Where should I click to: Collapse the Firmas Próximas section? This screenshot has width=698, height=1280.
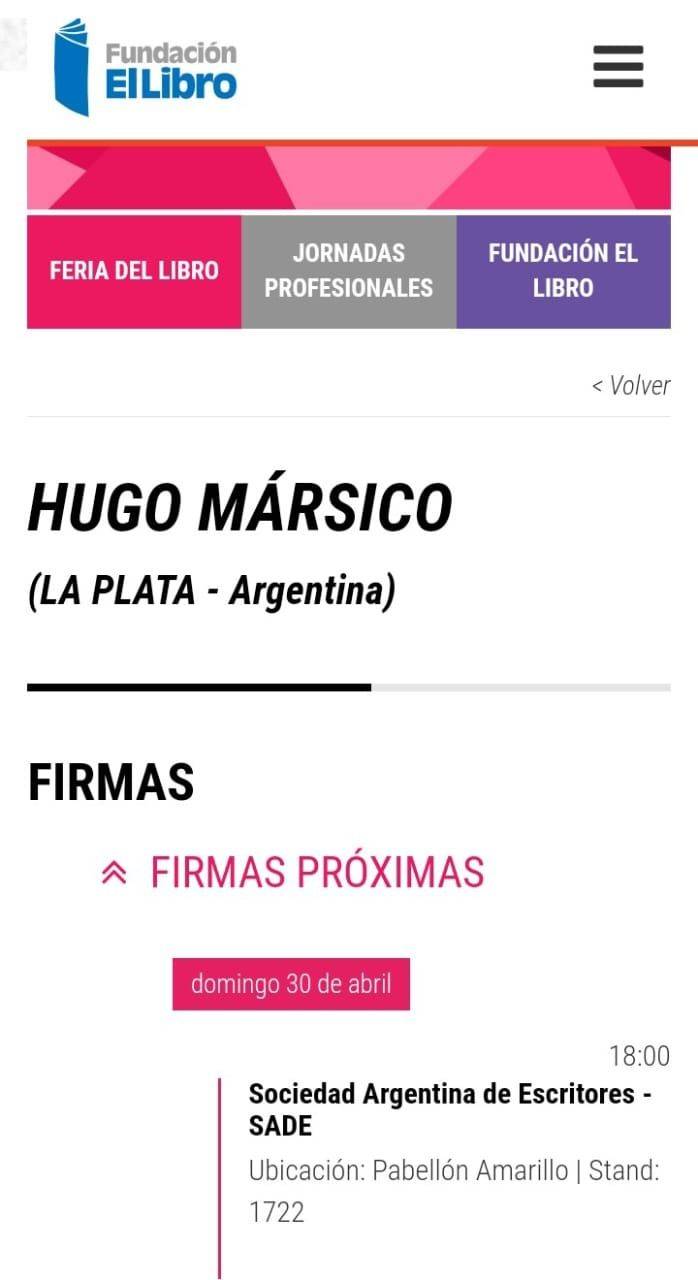(293, 872)
